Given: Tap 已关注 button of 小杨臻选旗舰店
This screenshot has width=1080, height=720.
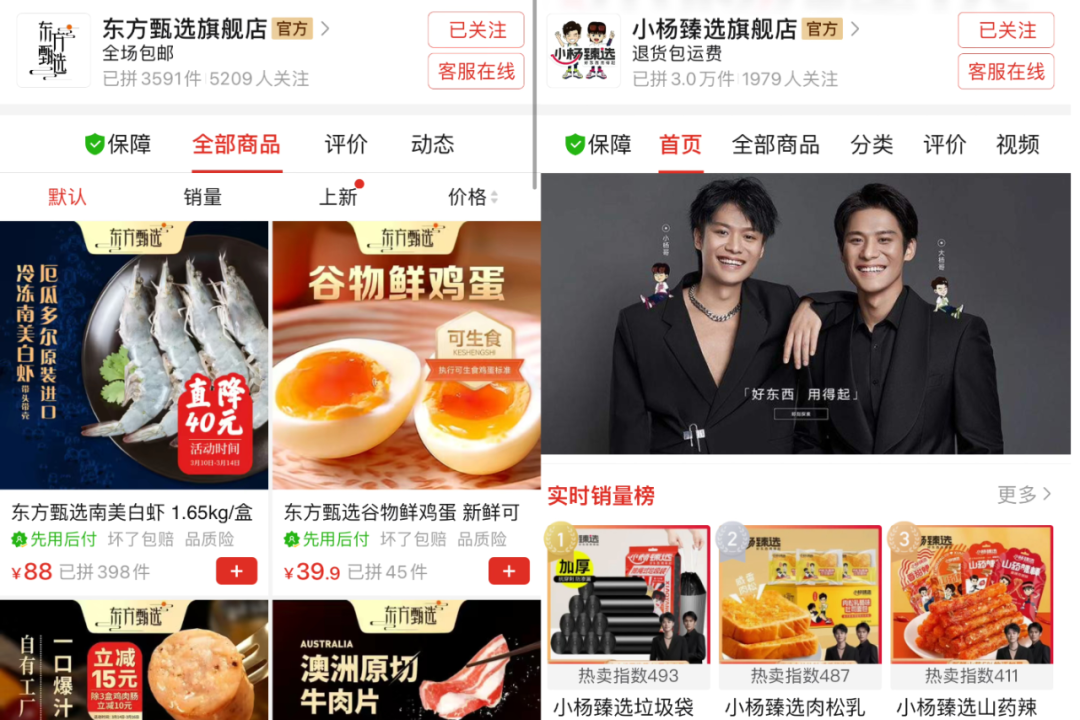Looking at the screenshot, I should coord(1006,30).
